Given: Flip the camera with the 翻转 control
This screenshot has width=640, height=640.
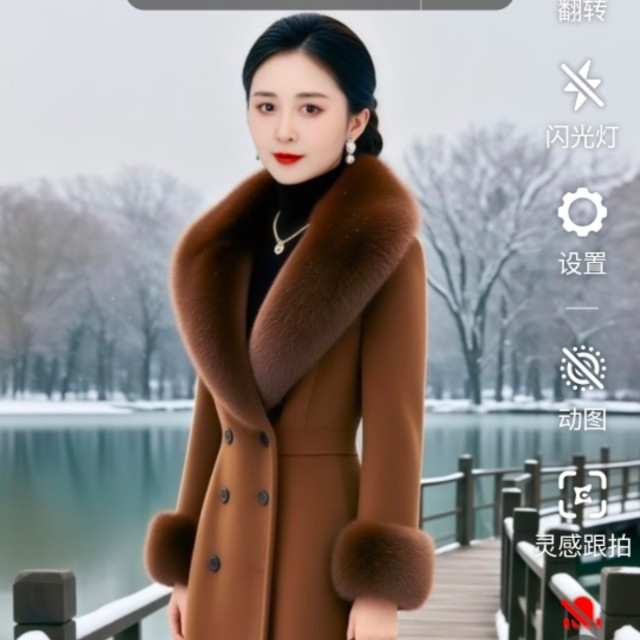Looking at the screenshot, I should pyautogui.click(x=582, y=11).
